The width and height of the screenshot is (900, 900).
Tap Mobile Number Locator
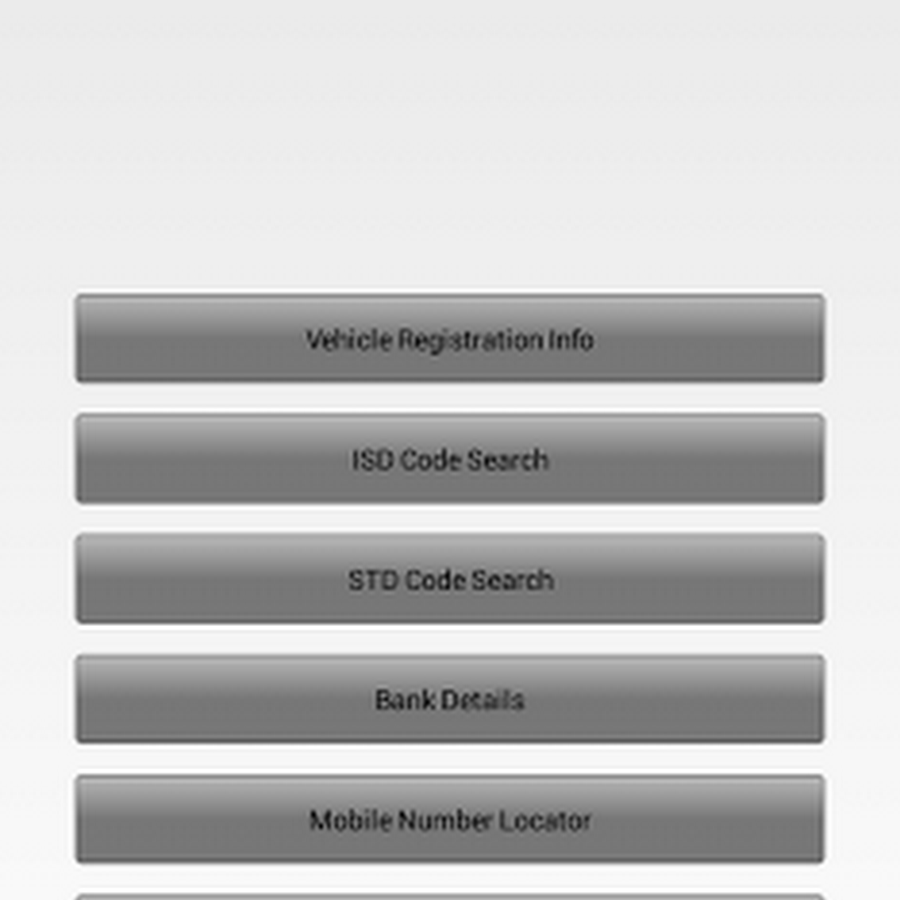[450, 819]
